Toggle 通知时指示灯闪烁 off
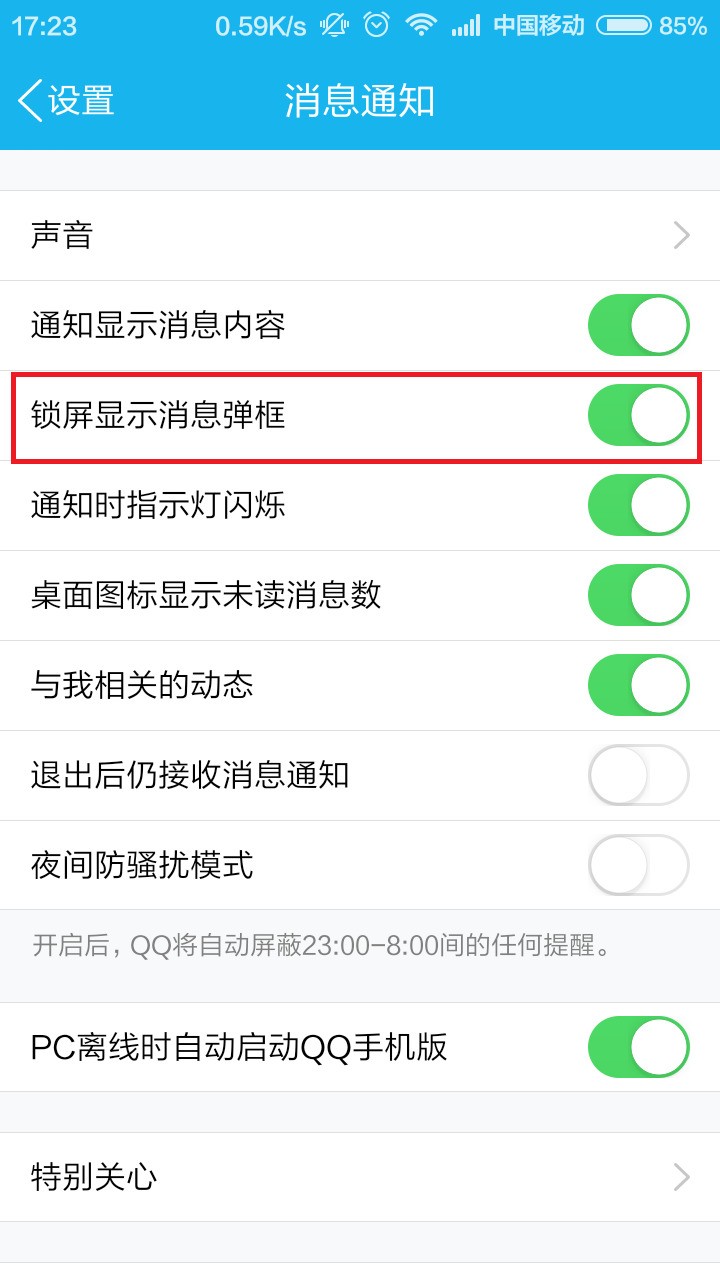The height and width of the screenshot is (1280, 720). 639,505
